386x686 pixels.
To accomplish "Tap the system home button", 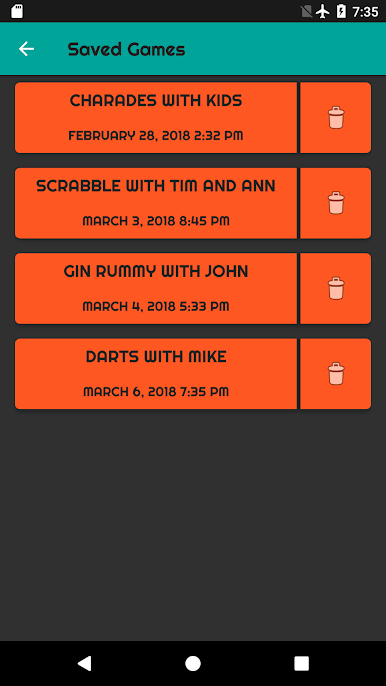I will click(x=193, y=663).
